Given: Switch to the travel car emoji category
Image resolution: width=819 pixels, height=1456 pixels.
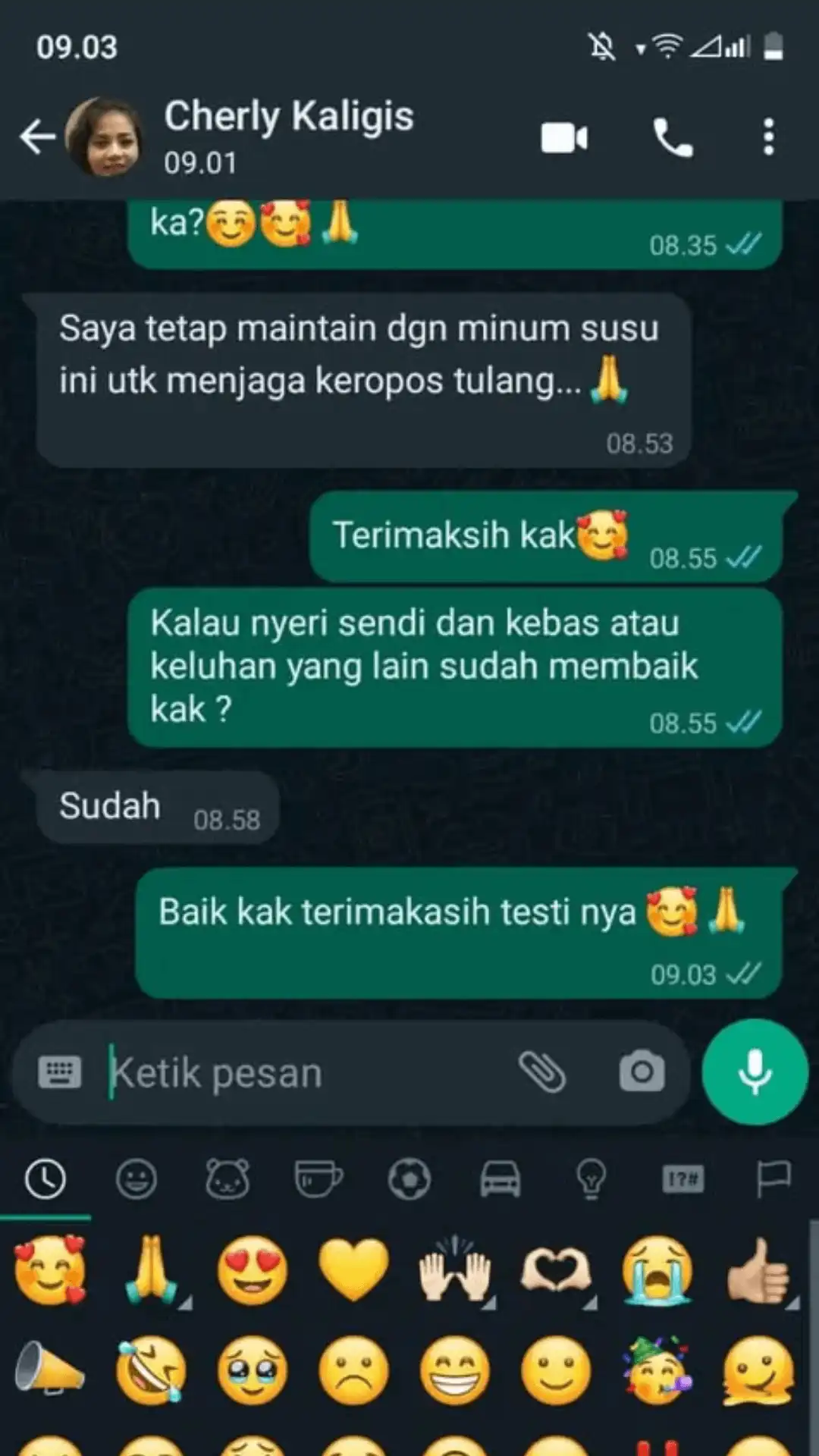Looking at the screenshot, I should pos(500,1179).
